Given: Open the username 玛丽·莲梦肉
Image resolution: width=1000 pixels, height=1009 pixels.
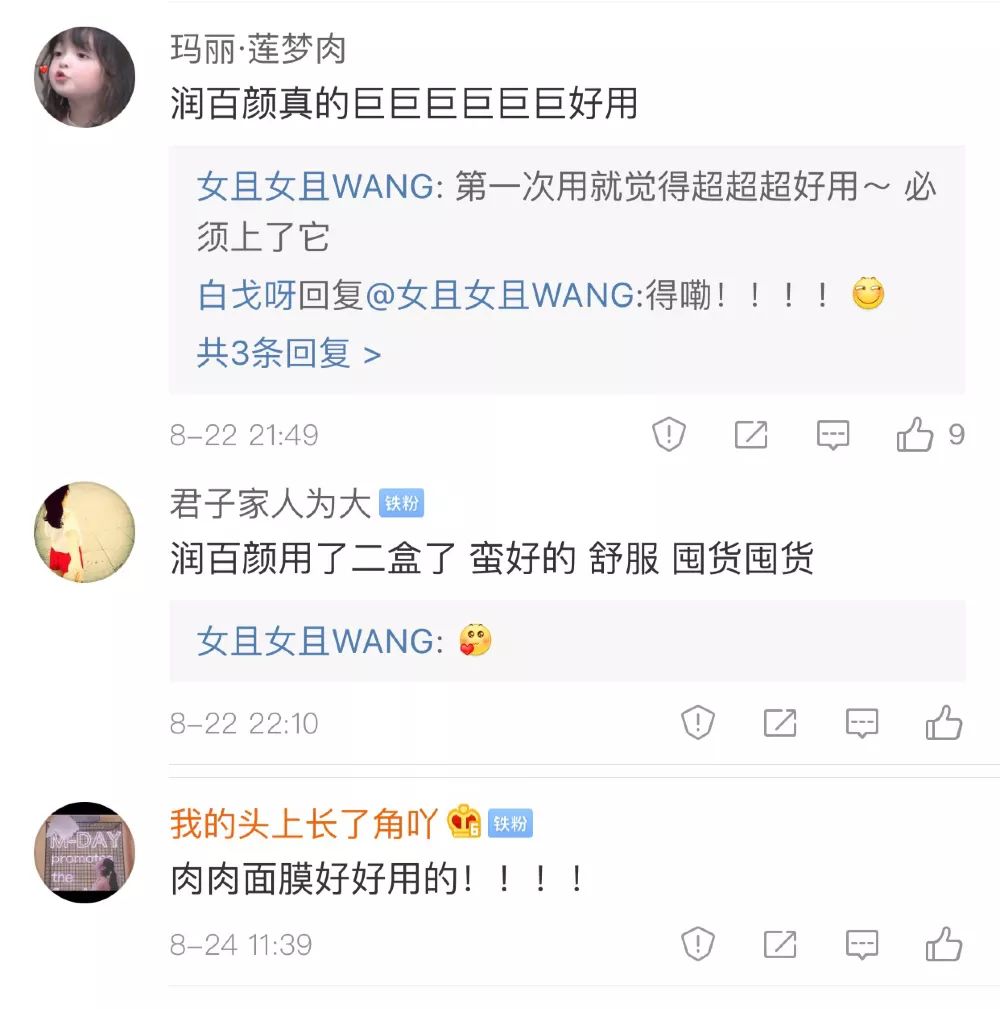Looking at the screenshot, I should [258, 48].
